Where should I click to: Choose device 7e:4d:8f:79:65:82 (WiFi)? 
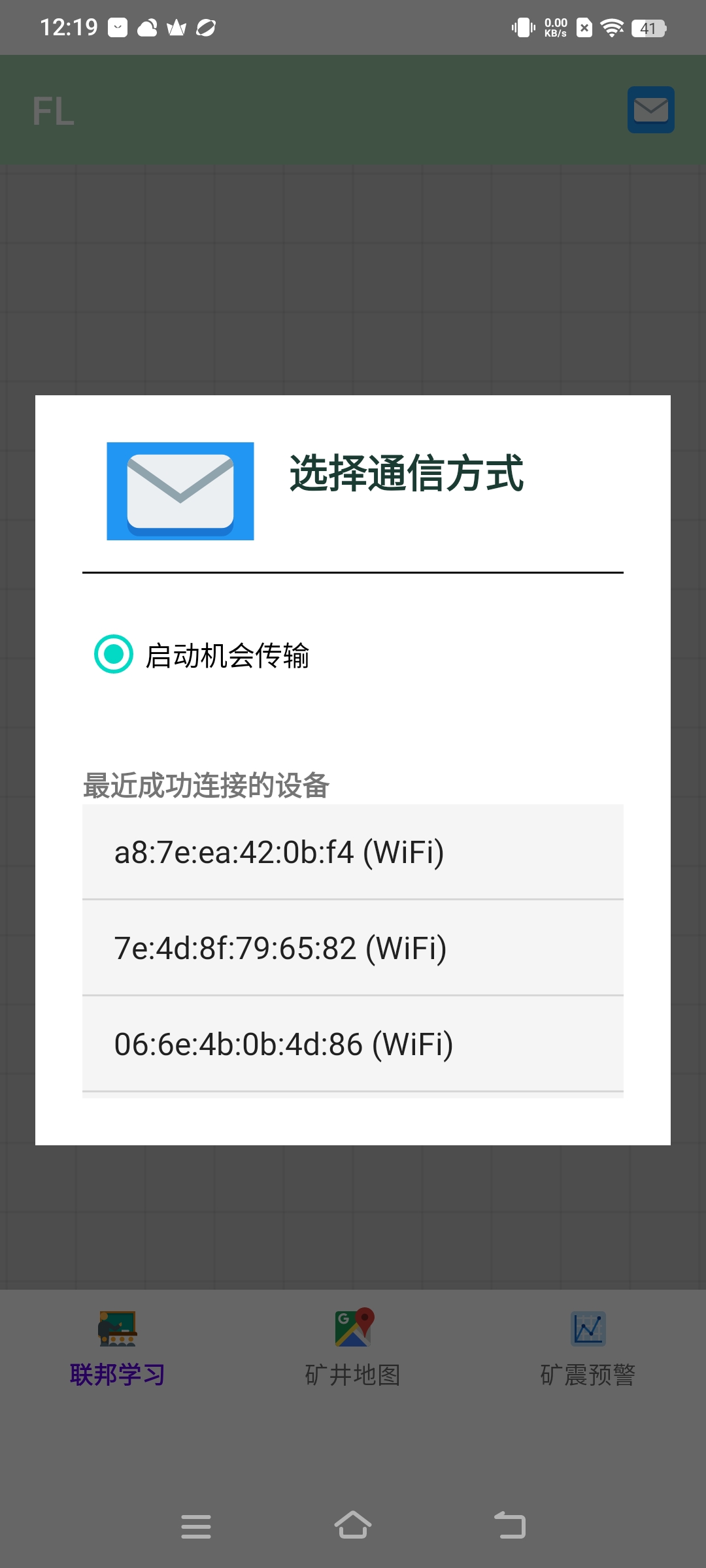point(352,948)
